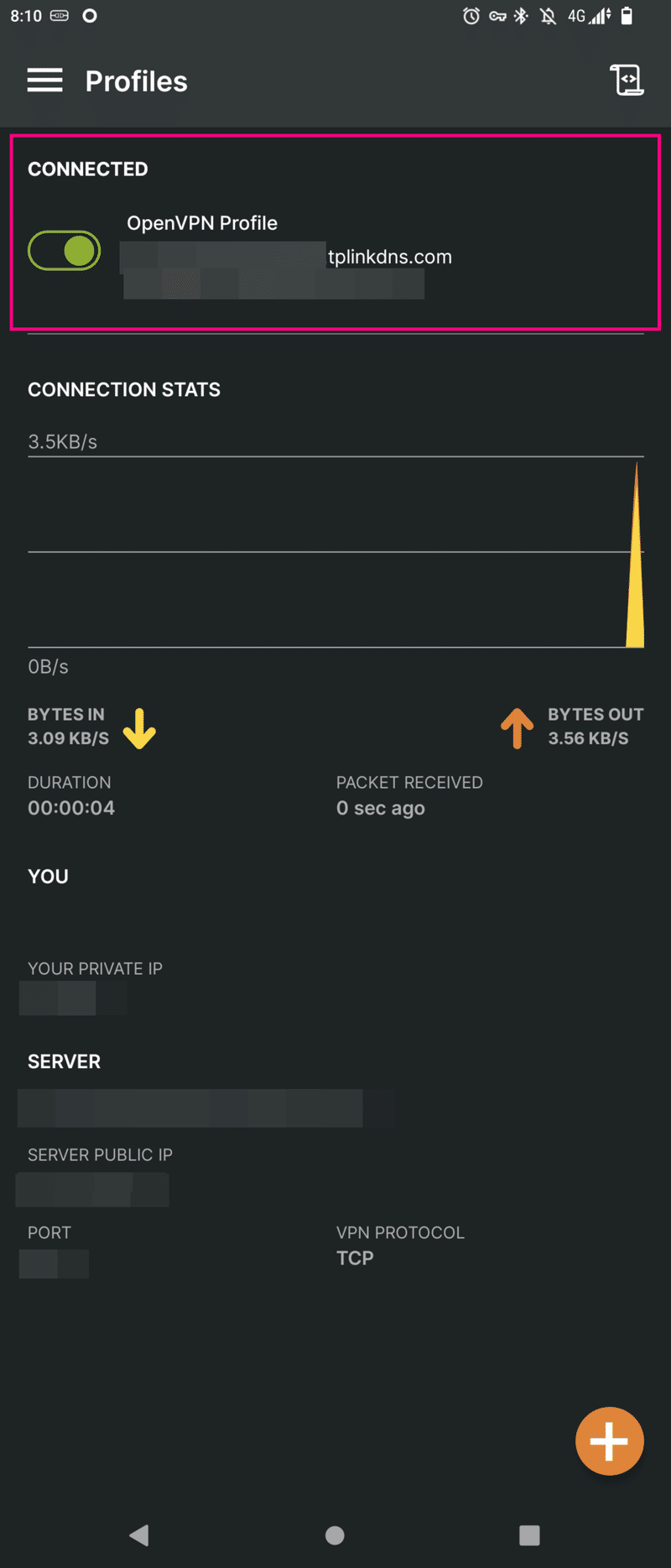Open the import profile icon

click(x=626, y=81)
